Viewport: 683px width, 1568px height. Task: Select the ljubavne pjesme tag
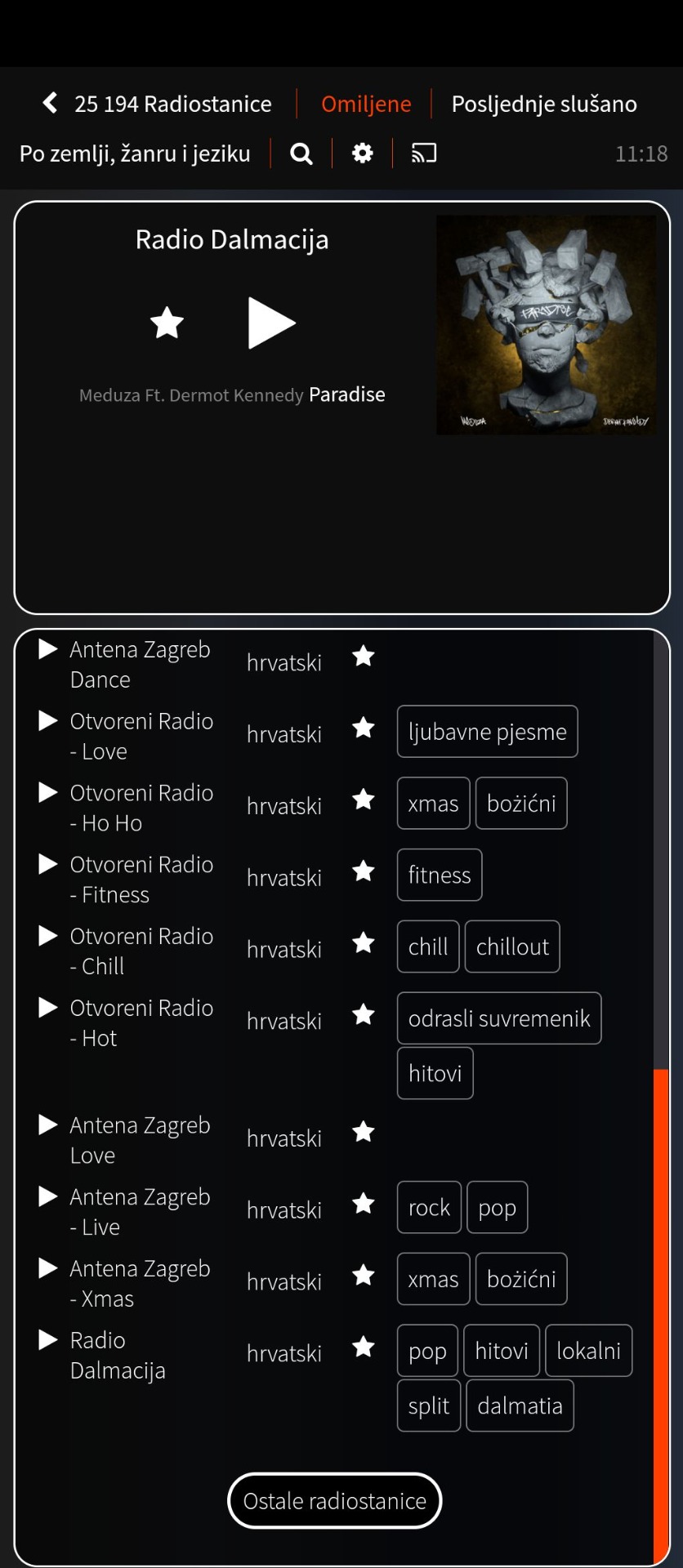488,732
